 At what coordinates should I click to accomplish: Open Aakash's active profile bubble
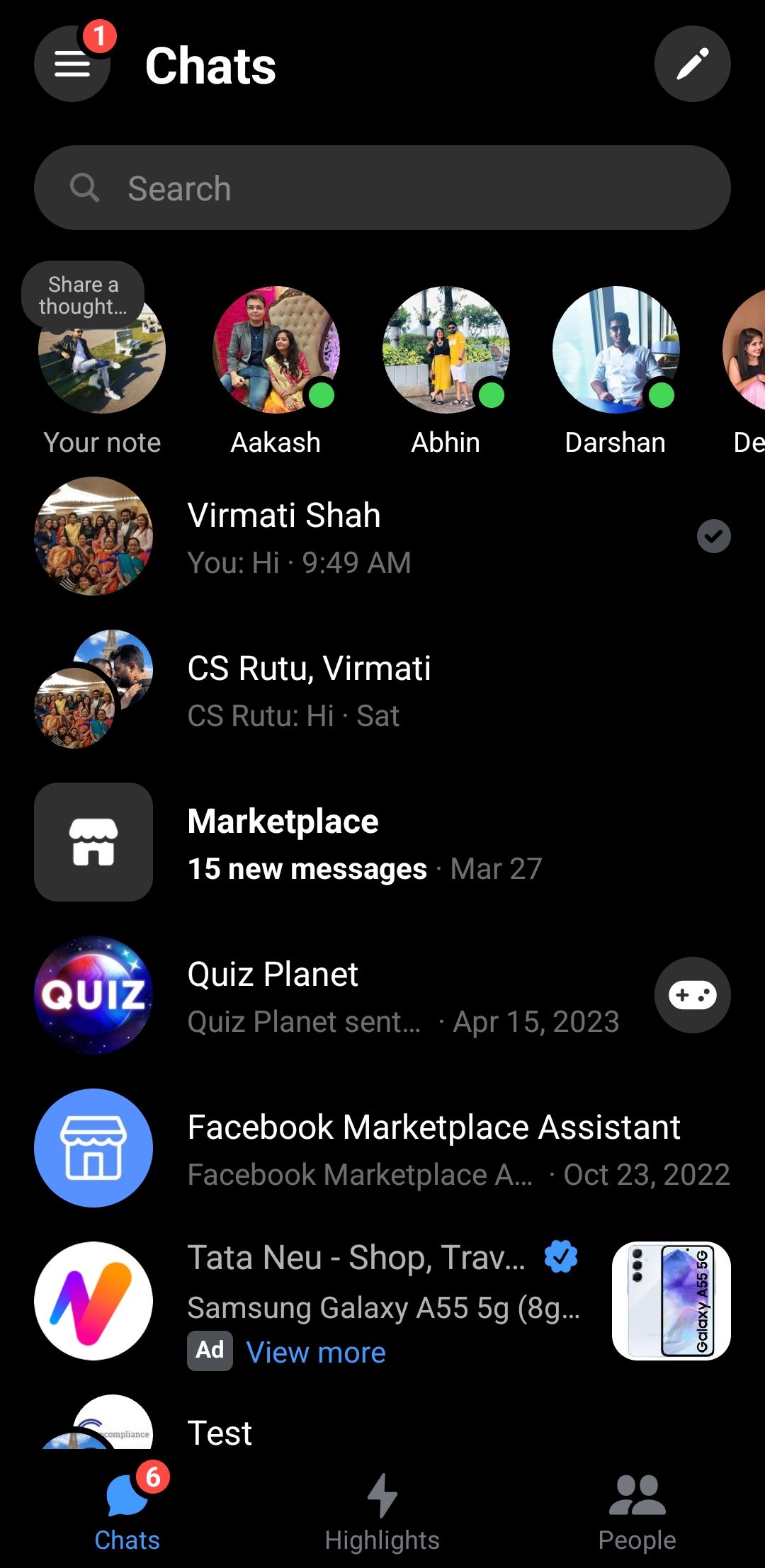[276, 350]
